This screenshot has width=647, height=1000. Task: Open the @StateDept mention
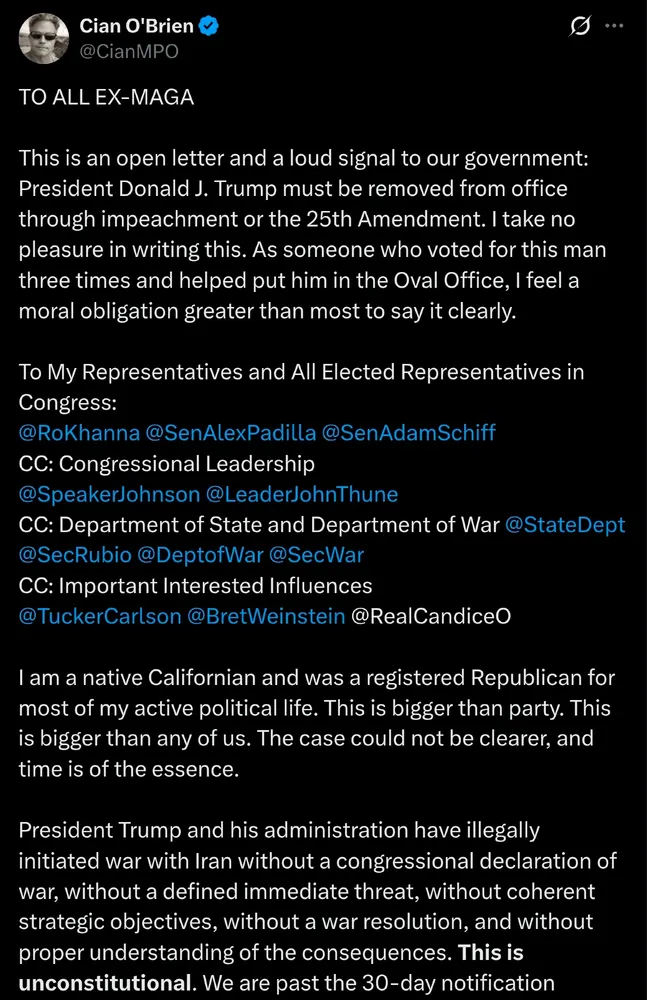[x=565, y=524]
